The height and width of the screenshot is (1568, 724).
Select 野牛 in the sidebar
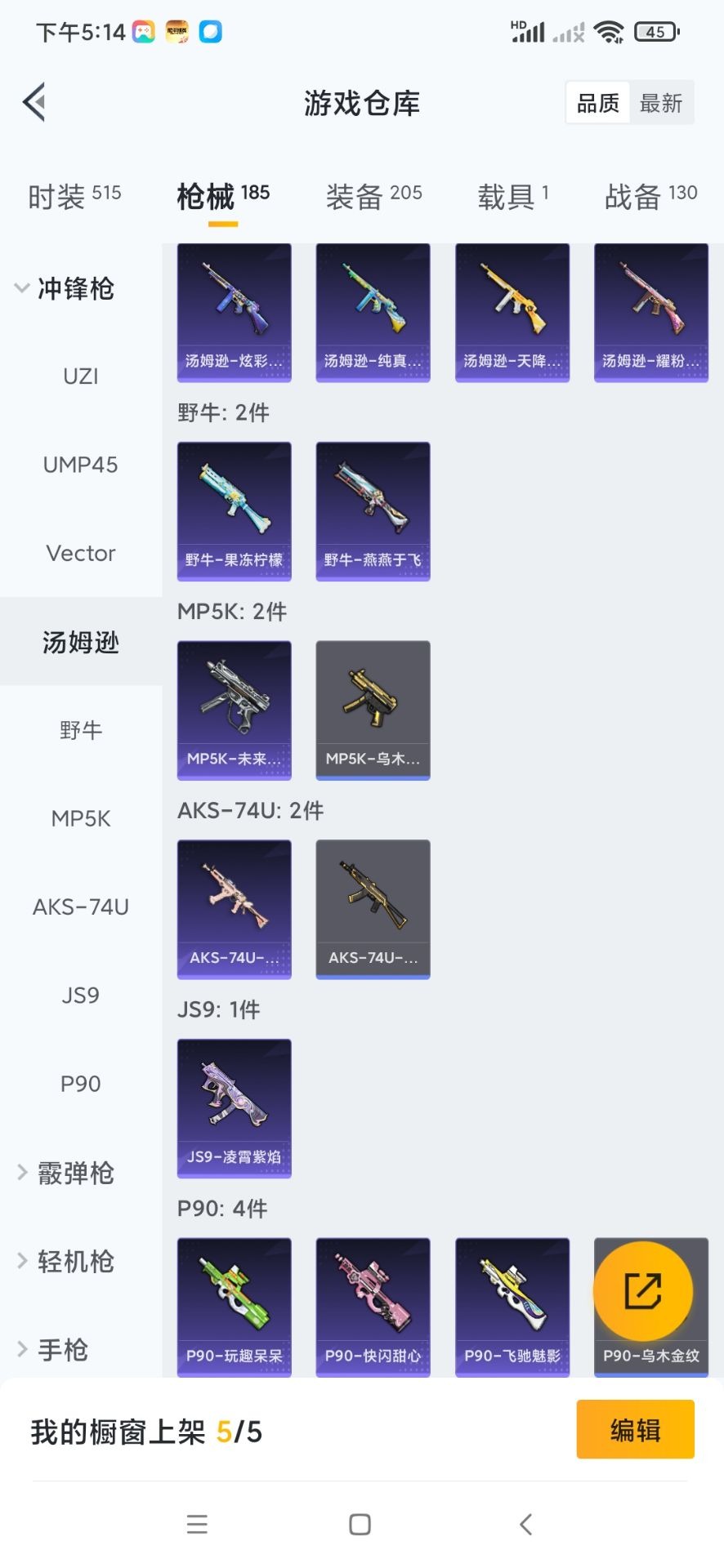pyautogui.click(x=80, y=730)
